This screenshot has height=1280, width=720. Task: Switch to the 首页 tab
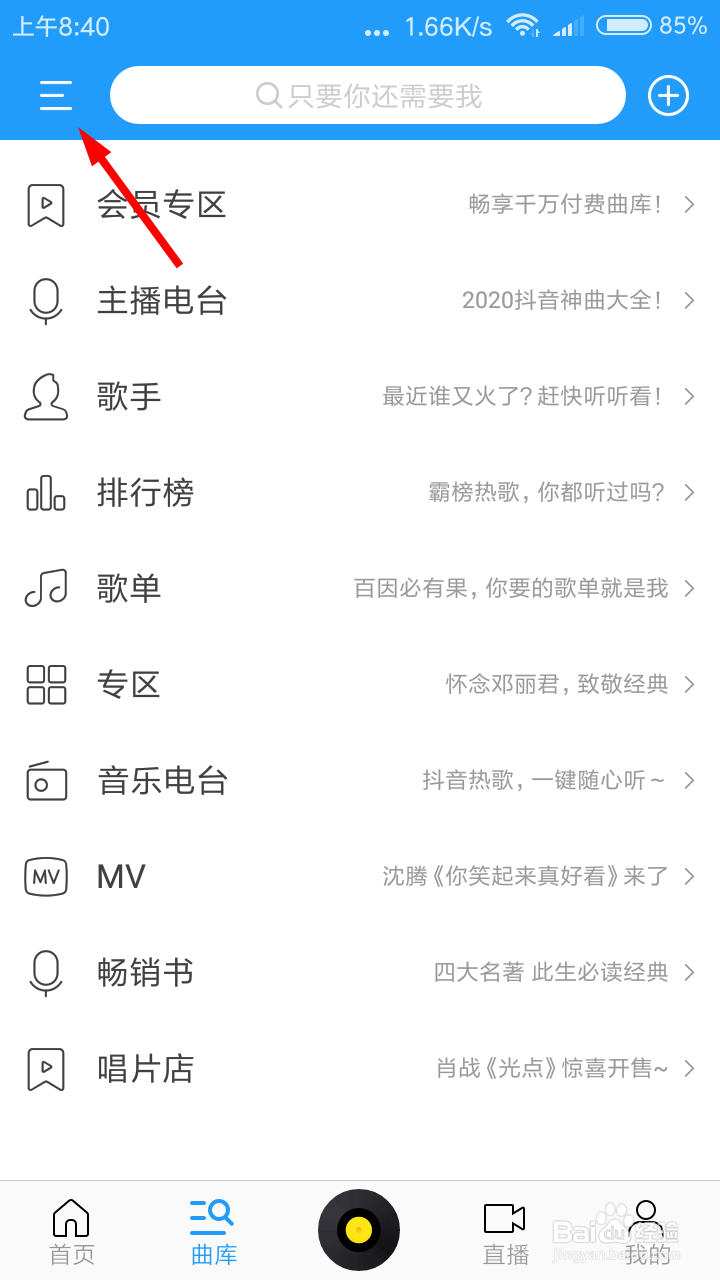pos(72,1232)
